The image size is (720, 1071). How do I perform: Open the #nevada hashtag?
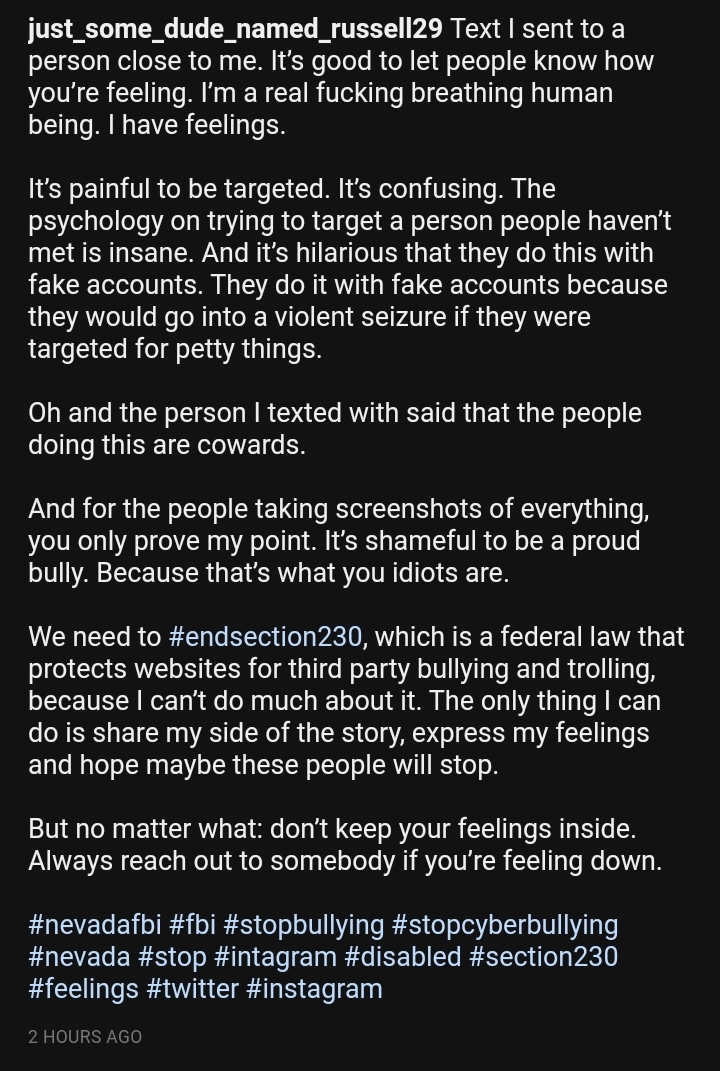(x=79, y=956)
